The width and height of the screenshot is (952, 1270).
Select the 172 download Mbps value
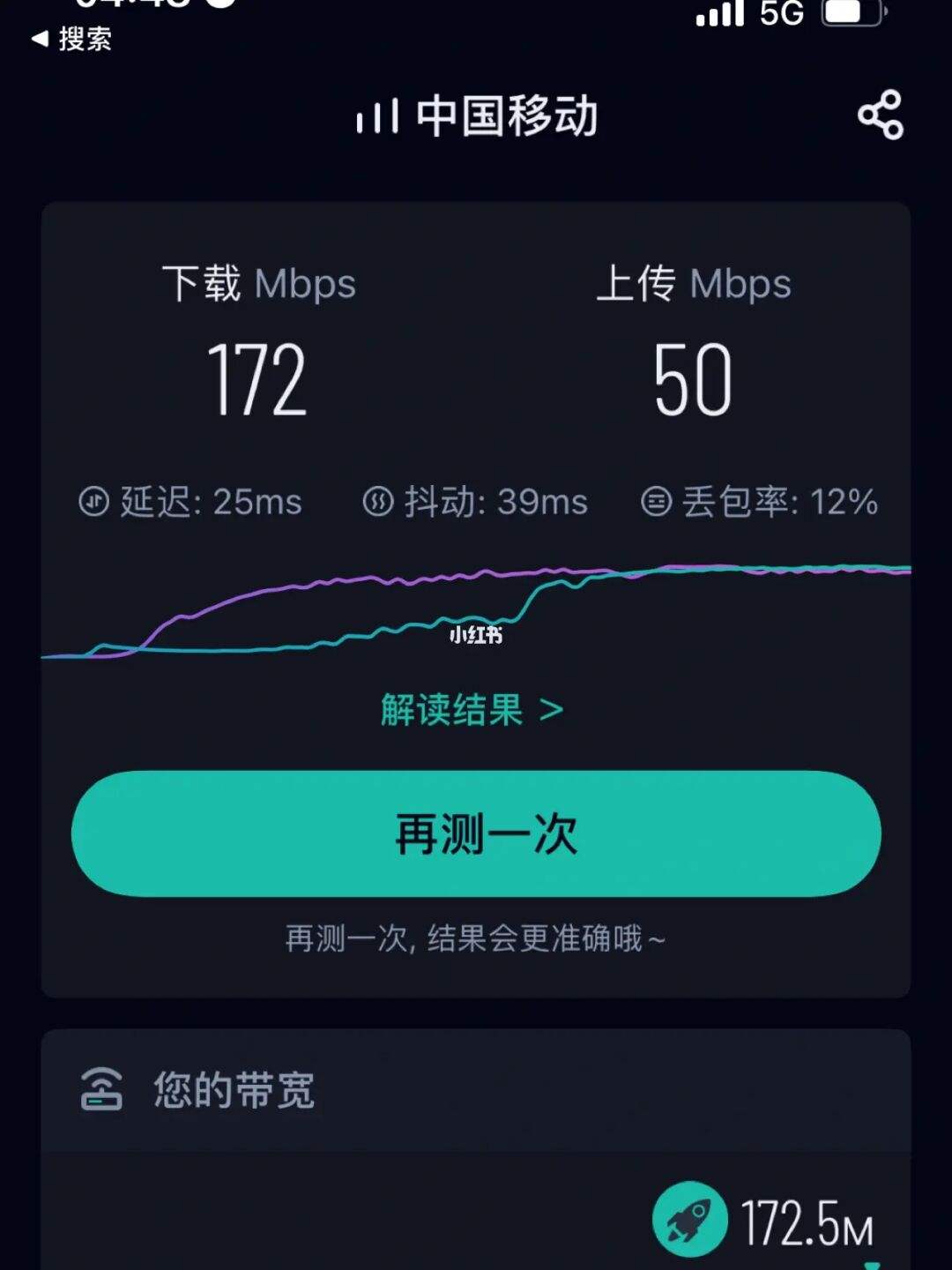260,379
